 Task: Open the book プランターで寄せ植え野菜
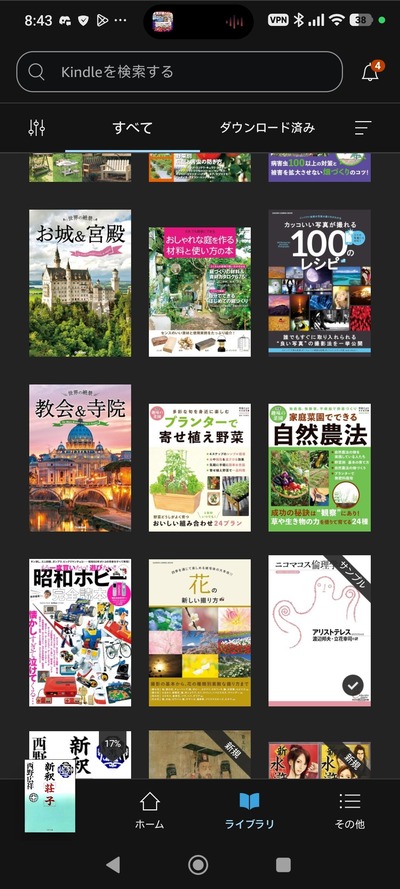coord(199,468)
